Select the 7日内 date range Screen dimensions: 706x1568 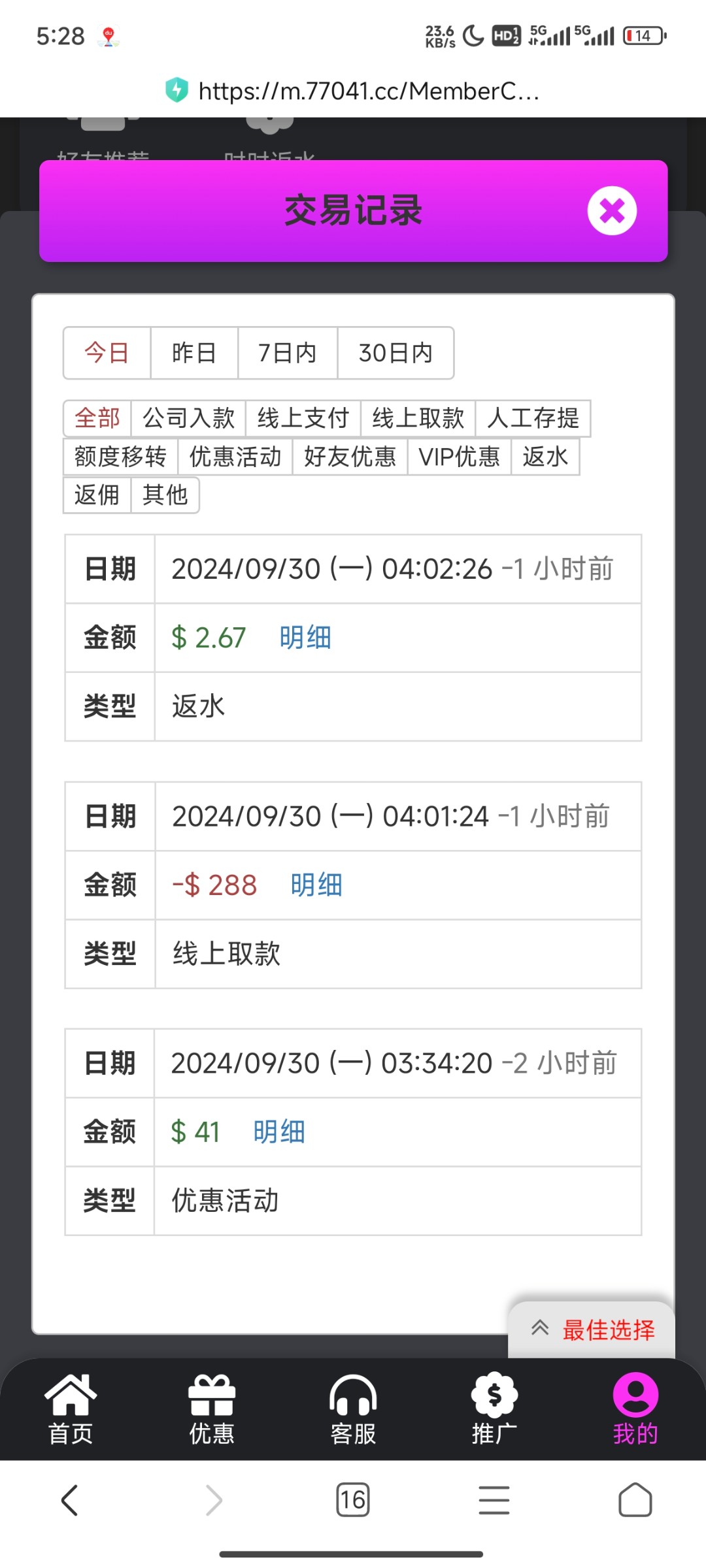tap(288, 353)
